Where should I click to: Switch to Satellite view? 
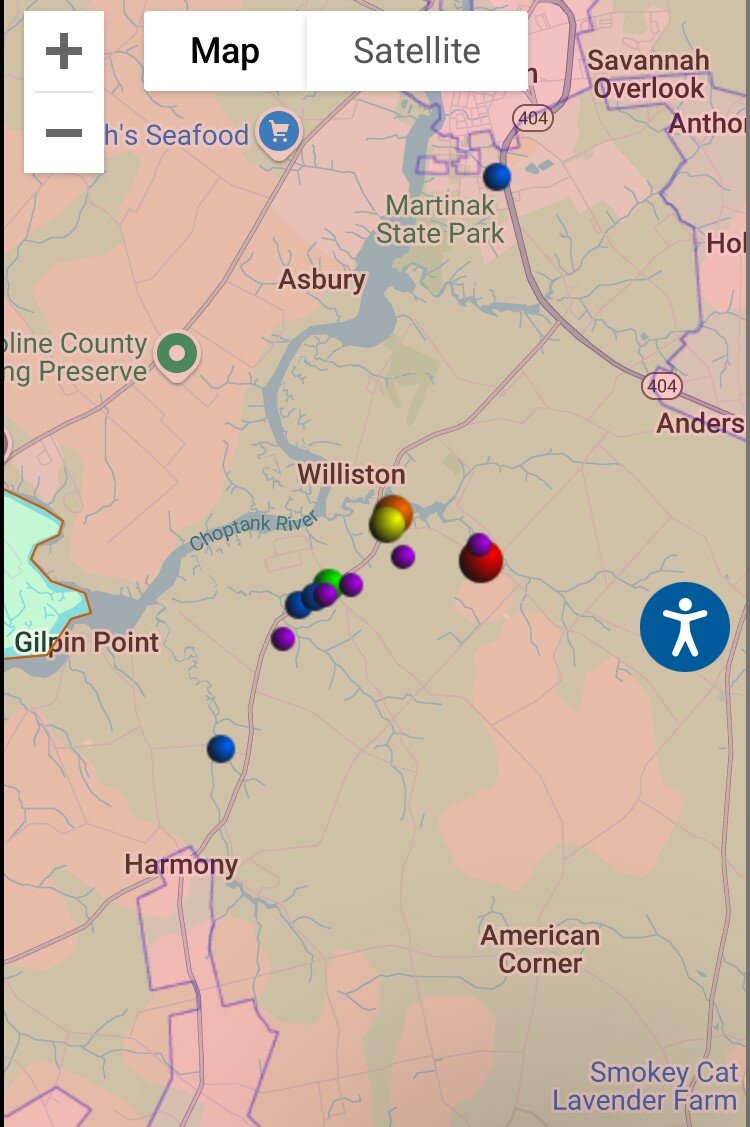416,51
